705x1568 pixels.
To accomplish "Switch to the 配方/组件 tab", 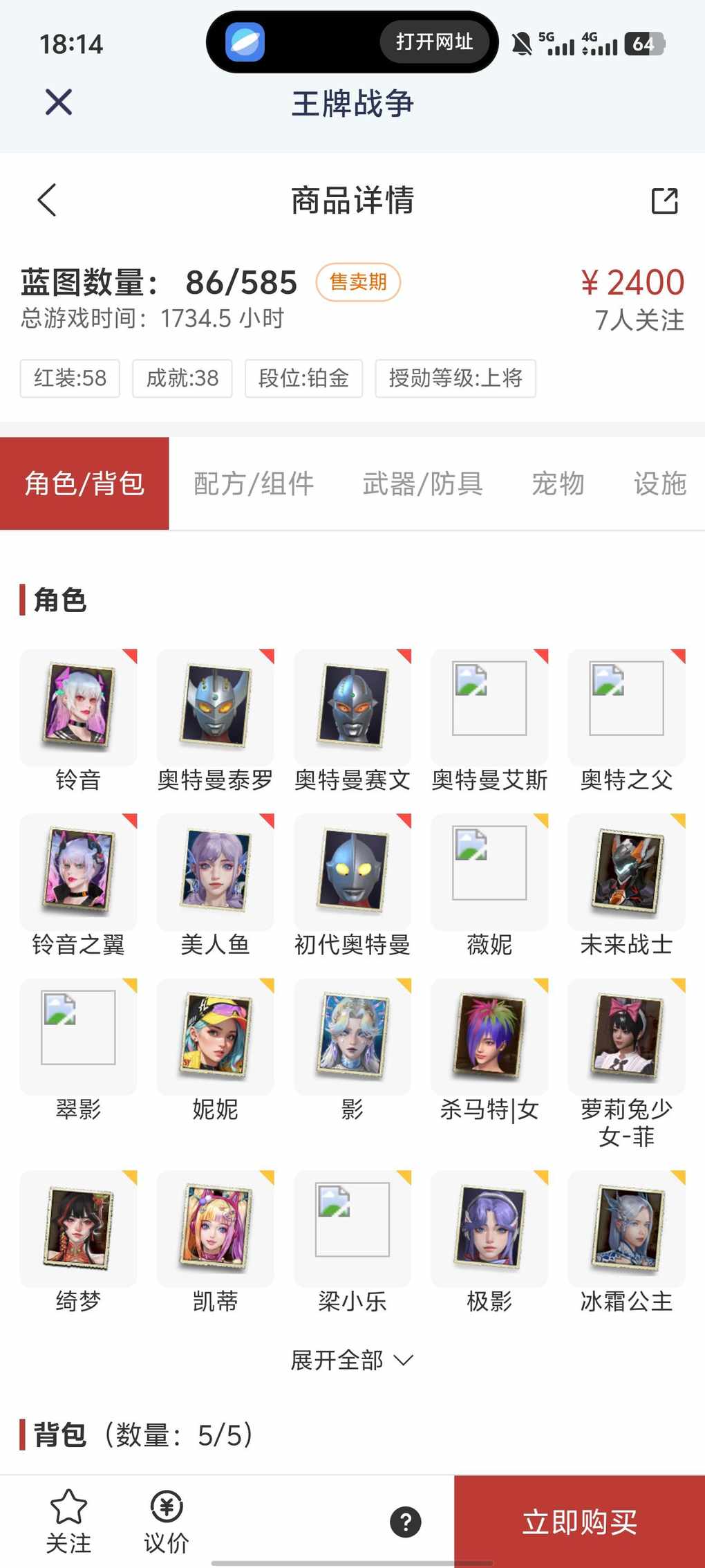I will pos(254,483).
